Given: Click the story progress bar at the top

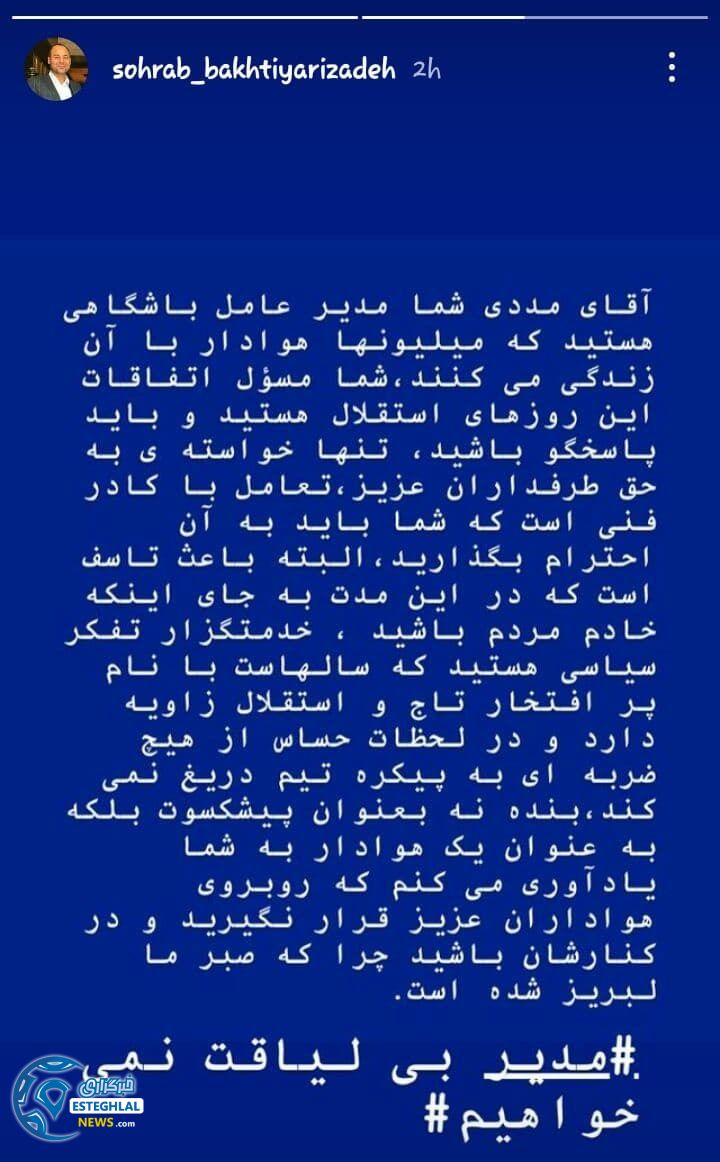Looking at the screenshot, I should [x=360, y=16].
